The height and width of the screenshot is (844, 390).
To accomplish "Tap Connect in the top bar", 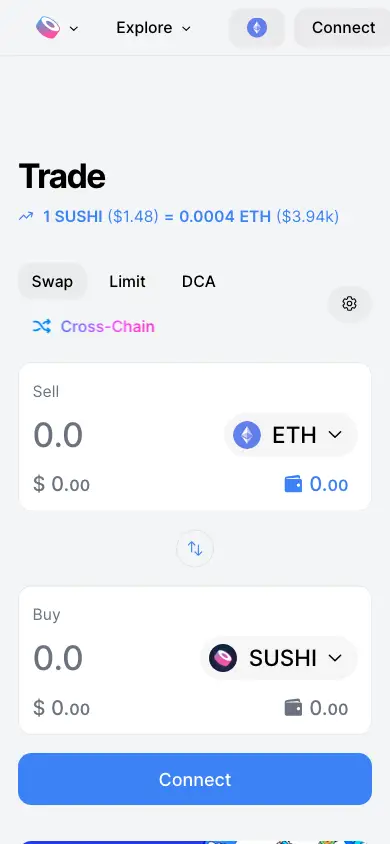I will [343, 27].
